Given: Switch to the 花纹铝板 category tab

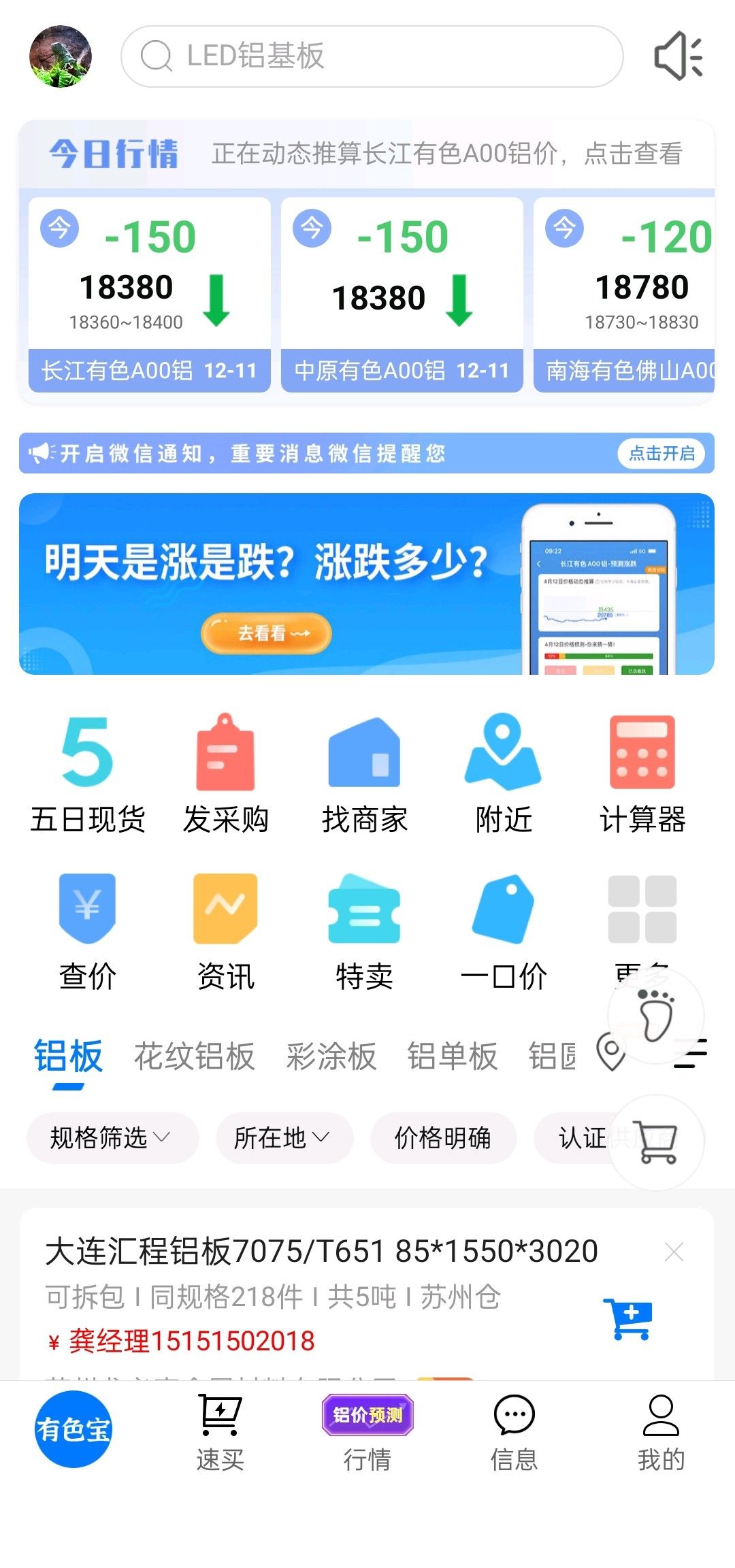Looking at the screenshot, I should coord(195,1056).
